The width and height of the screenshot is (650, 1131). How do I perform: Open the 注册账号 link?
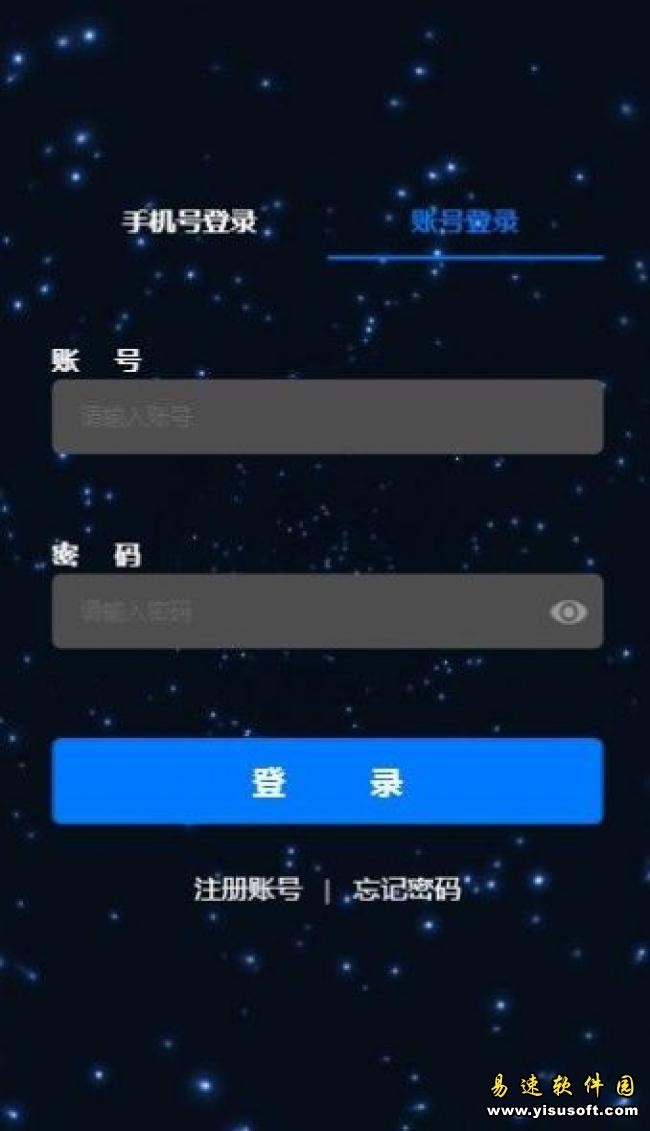coord(248,888)
